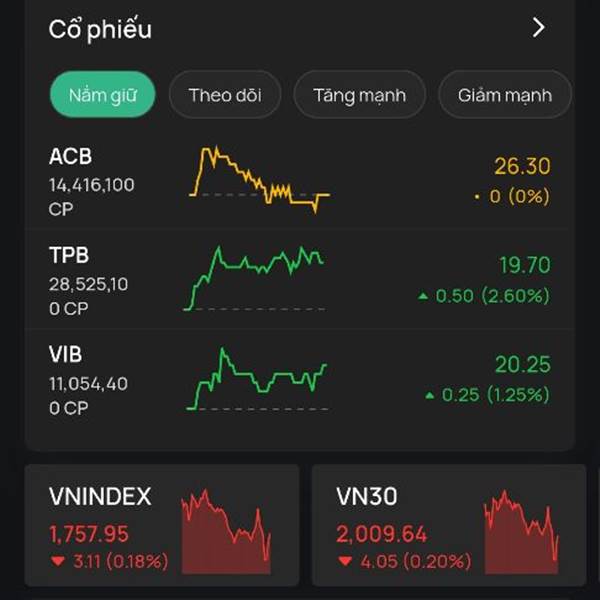
Task: Show Tăng mạnh stocks
Action: coord(359,95)
